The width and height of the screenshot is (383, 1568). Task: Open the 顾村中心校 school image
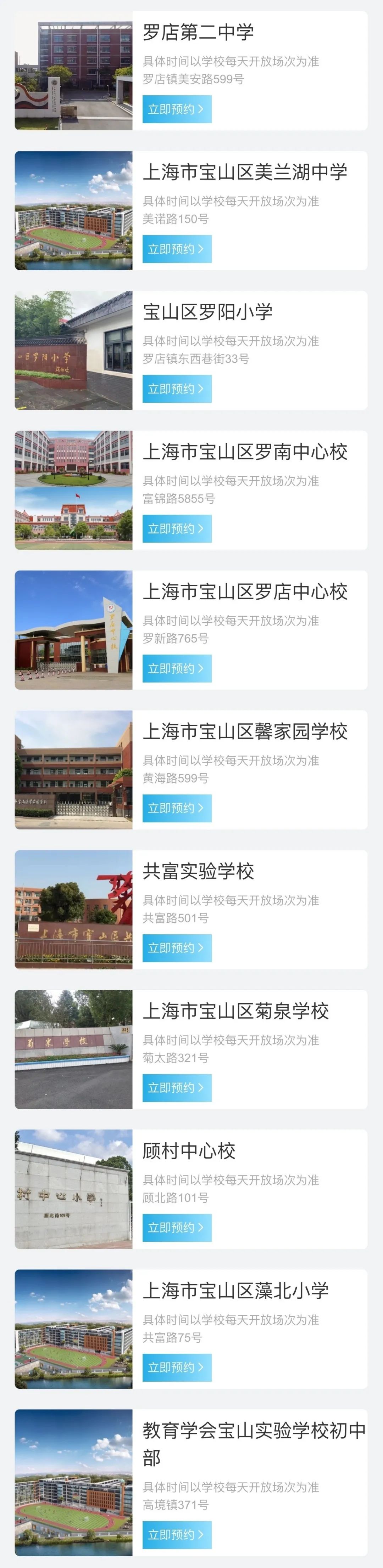point(74,1189)
